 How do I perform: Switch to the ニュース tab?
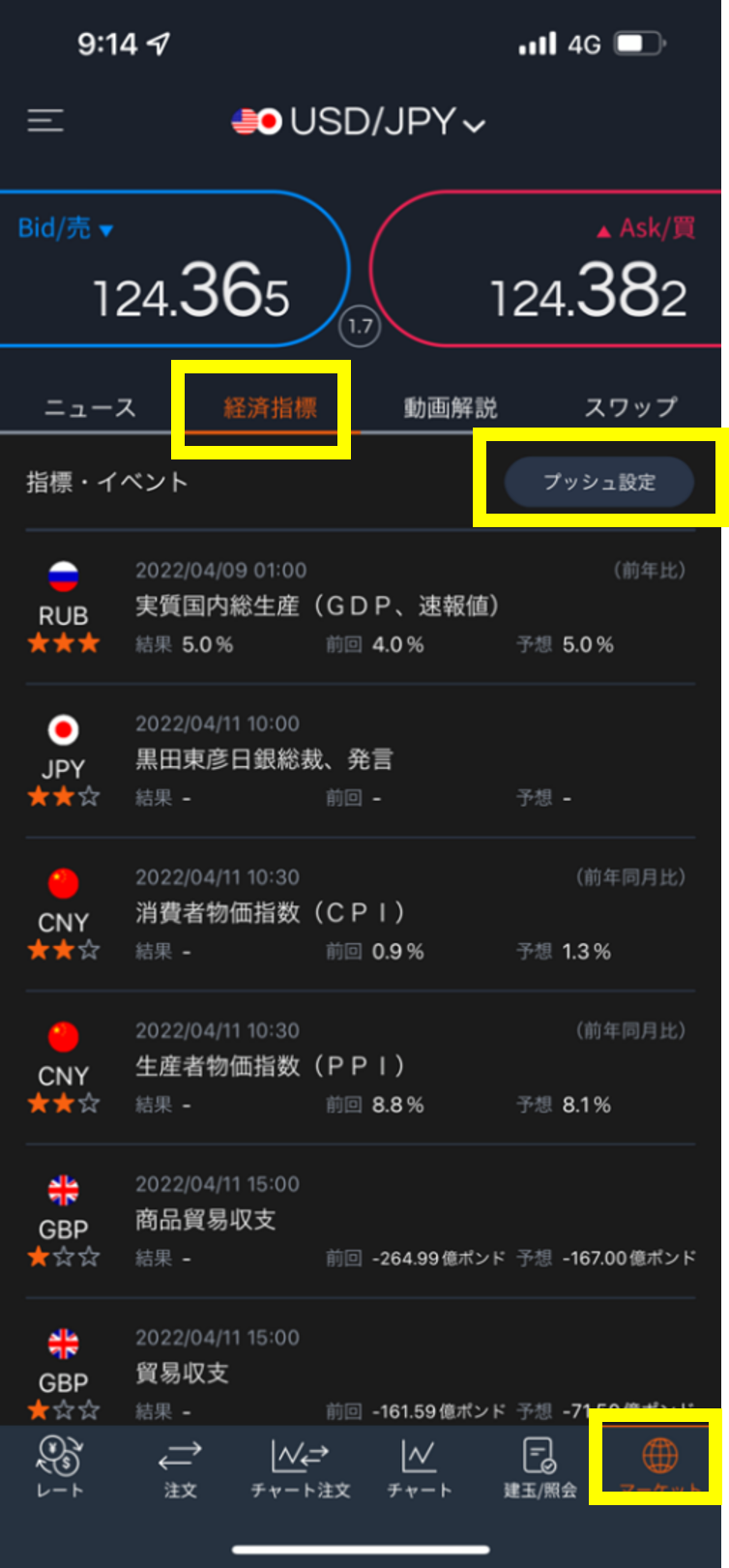click(90, 407)
